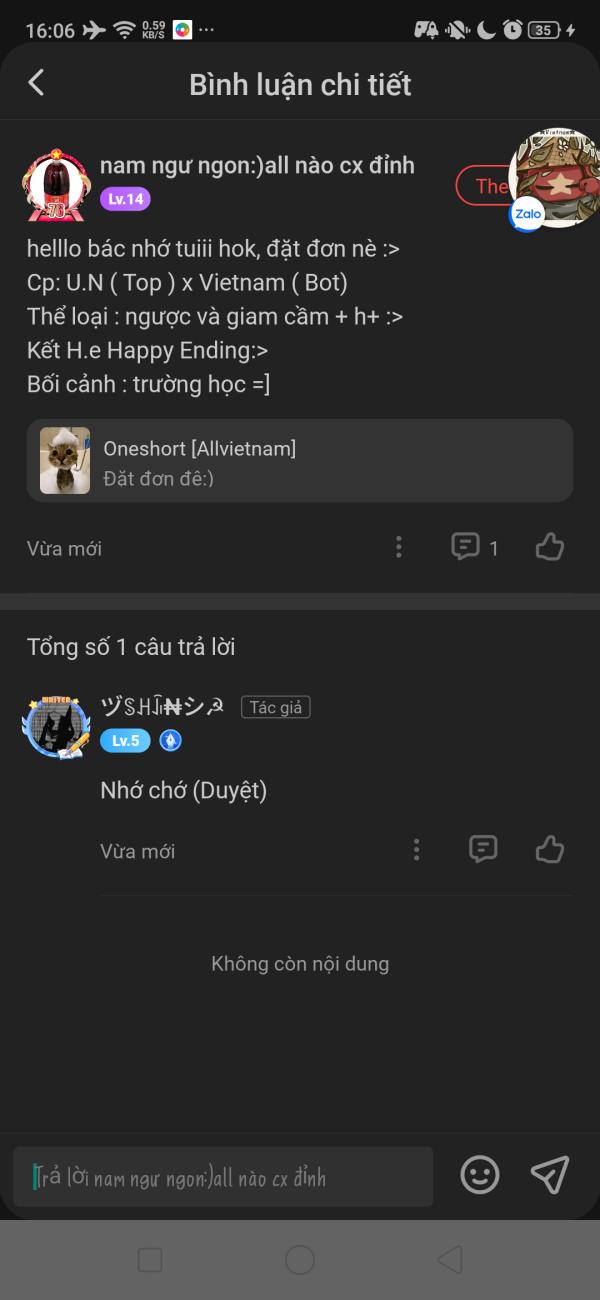
Task: Go back from Bình luận chi tiết
Action: tap(36, 83)
